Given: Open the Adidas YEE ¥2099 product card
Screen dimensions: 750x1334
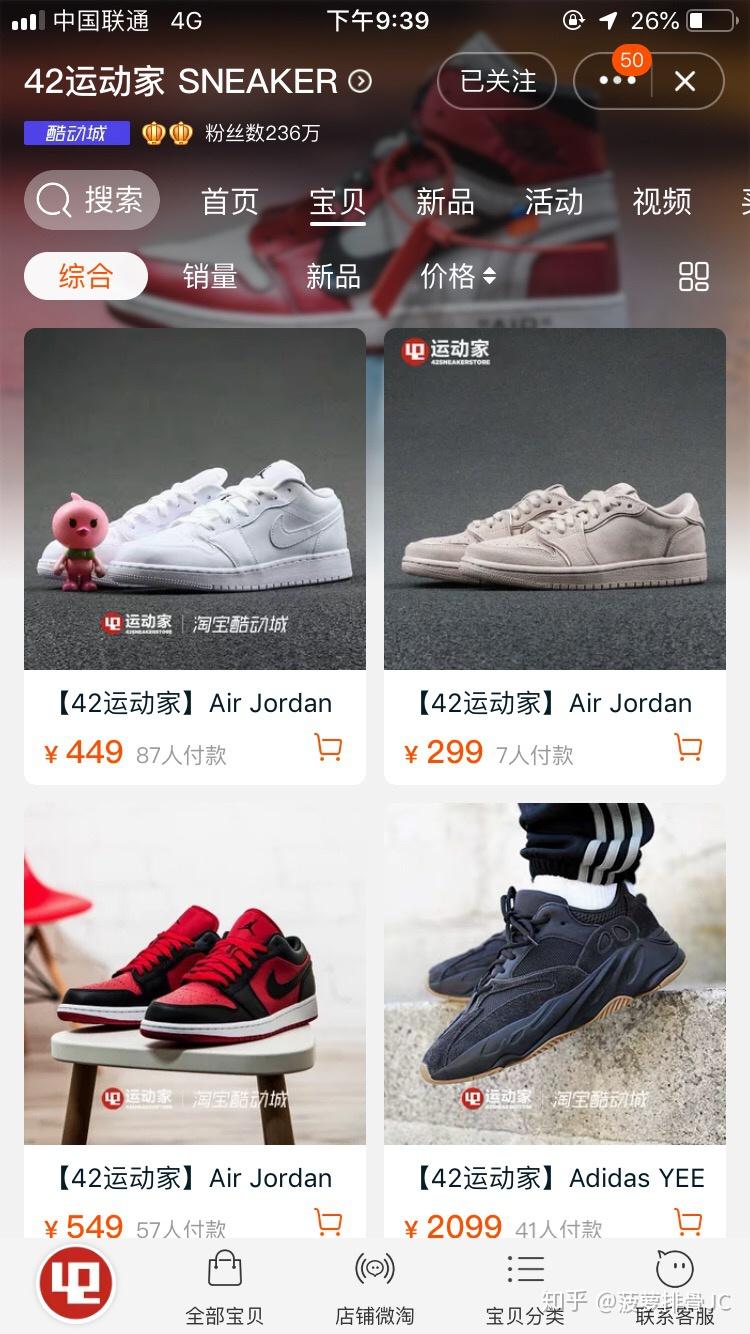Looking at the screenshot, I should coord(555,1020).
